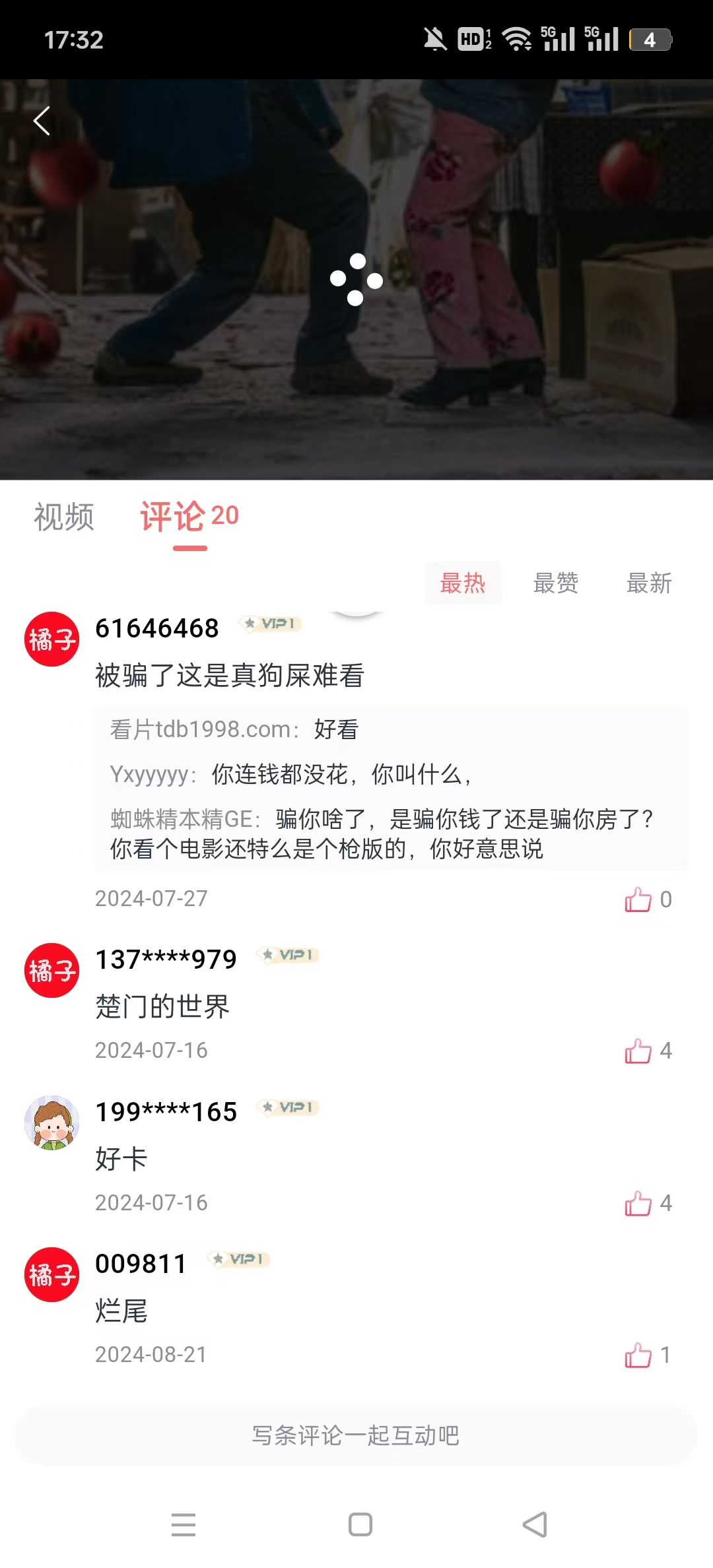Open the replies under 61646468's comment
Viewport: 713px width, 1568px height.
click(x=391, y=789)
